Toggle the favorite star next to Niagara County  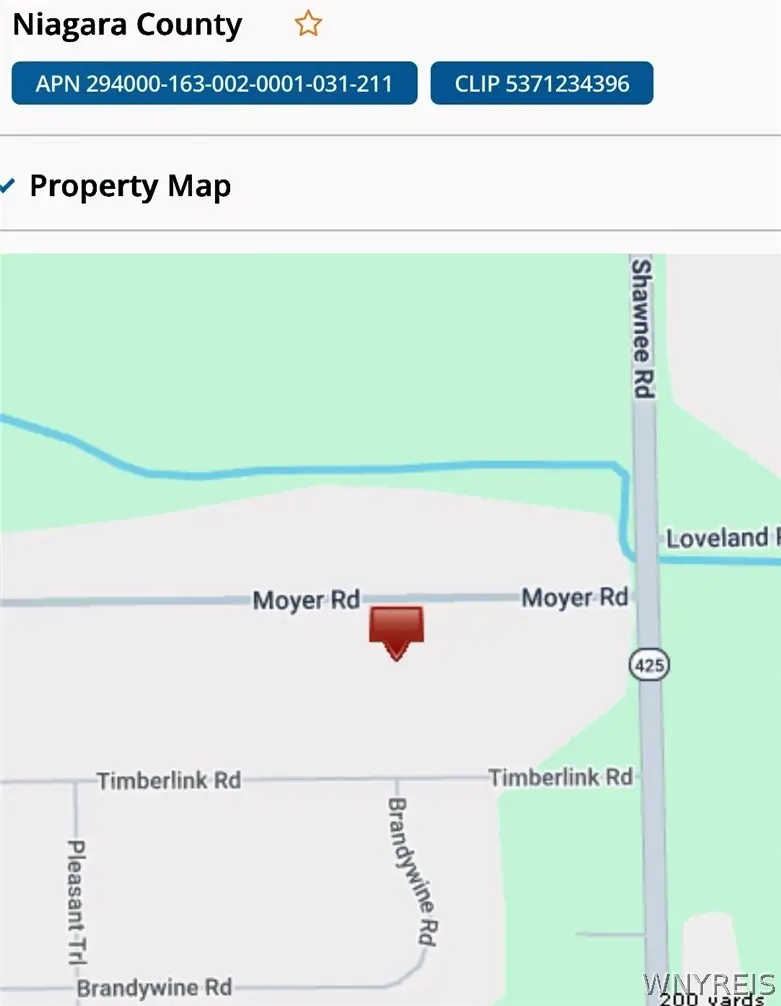(308, 22)
